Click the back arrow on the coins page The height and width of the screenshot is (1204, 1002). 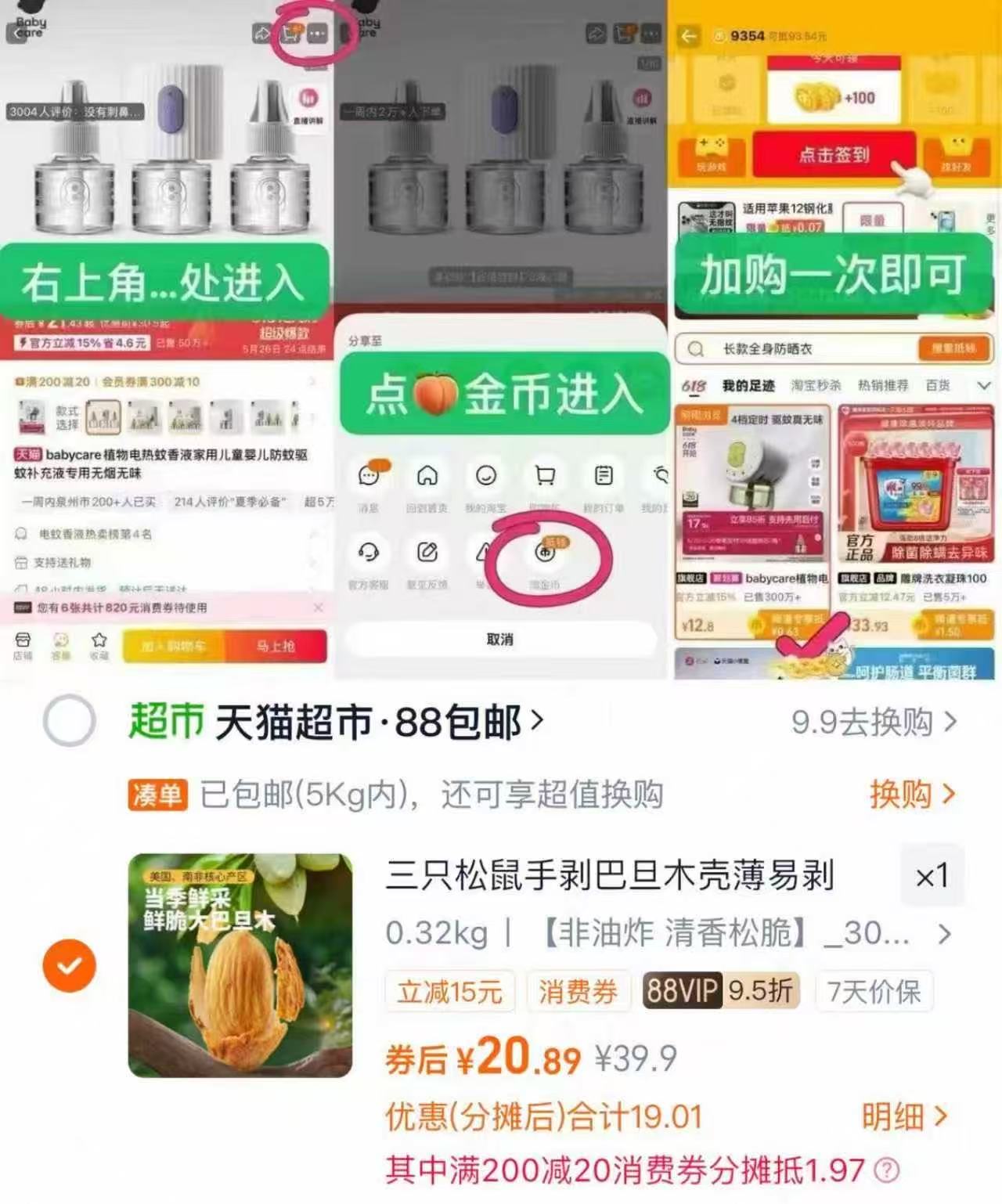coord(687,35)
